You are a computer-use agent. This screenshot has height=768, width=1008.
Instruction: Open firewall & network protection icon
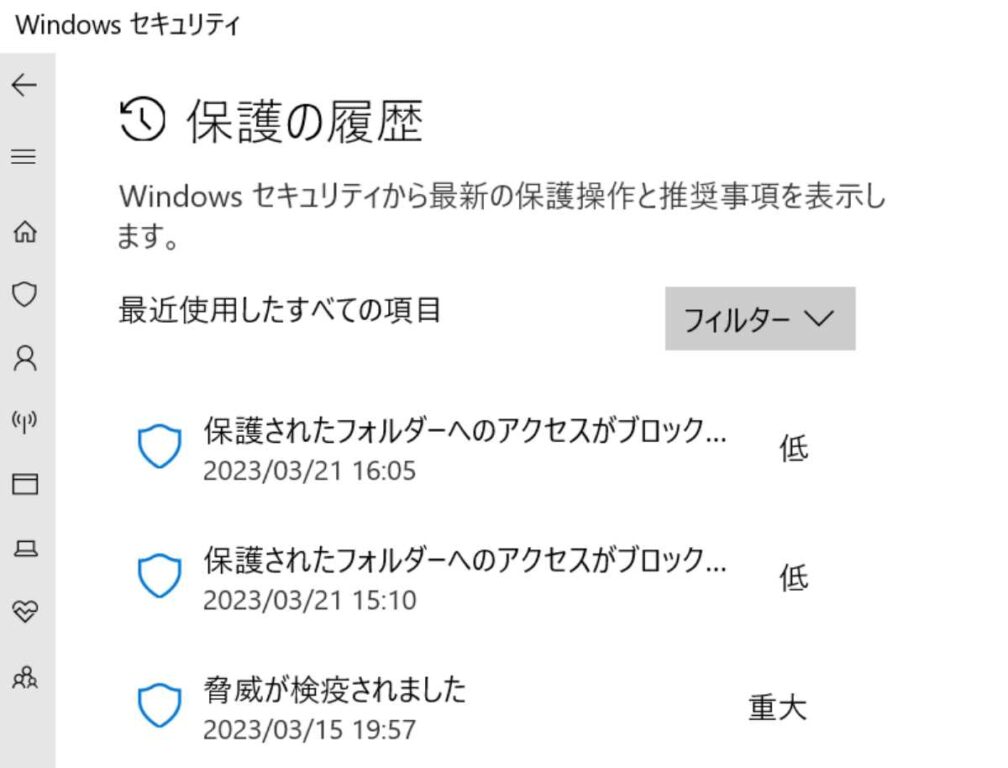pyautogui.click(x=24, y=421)
